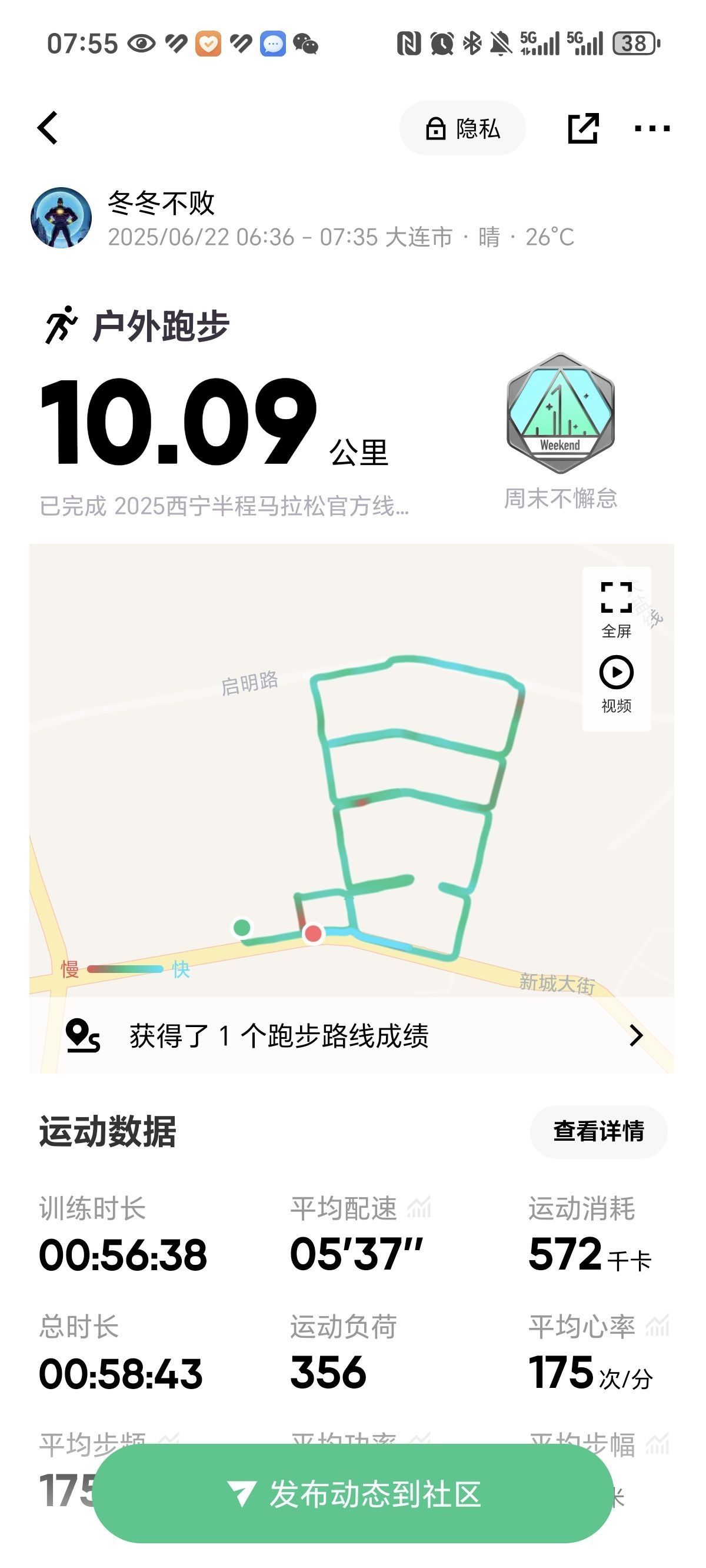Tap 发布动态到社区 to post

[353, 1494]
